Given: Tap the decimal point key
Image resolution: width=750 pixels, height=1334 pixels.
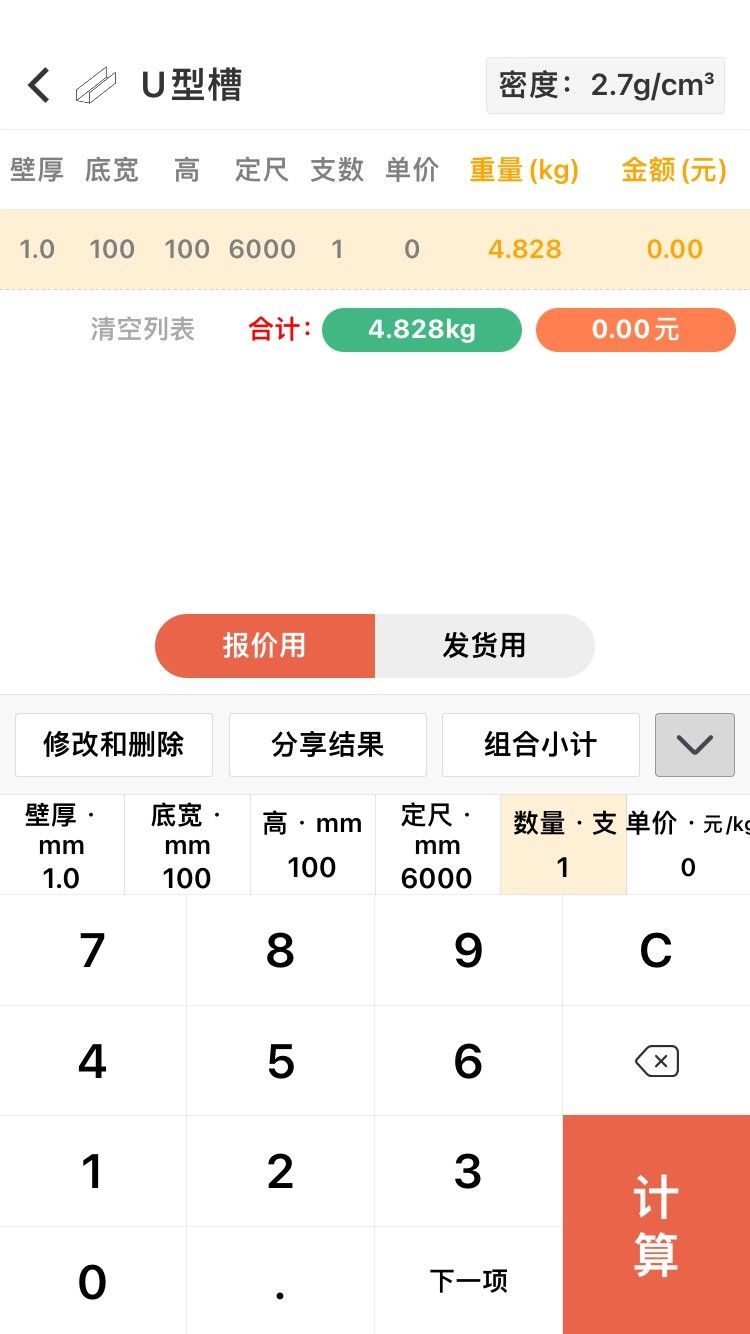Looking at the screenshot, I should click(x=281, y=1280).
